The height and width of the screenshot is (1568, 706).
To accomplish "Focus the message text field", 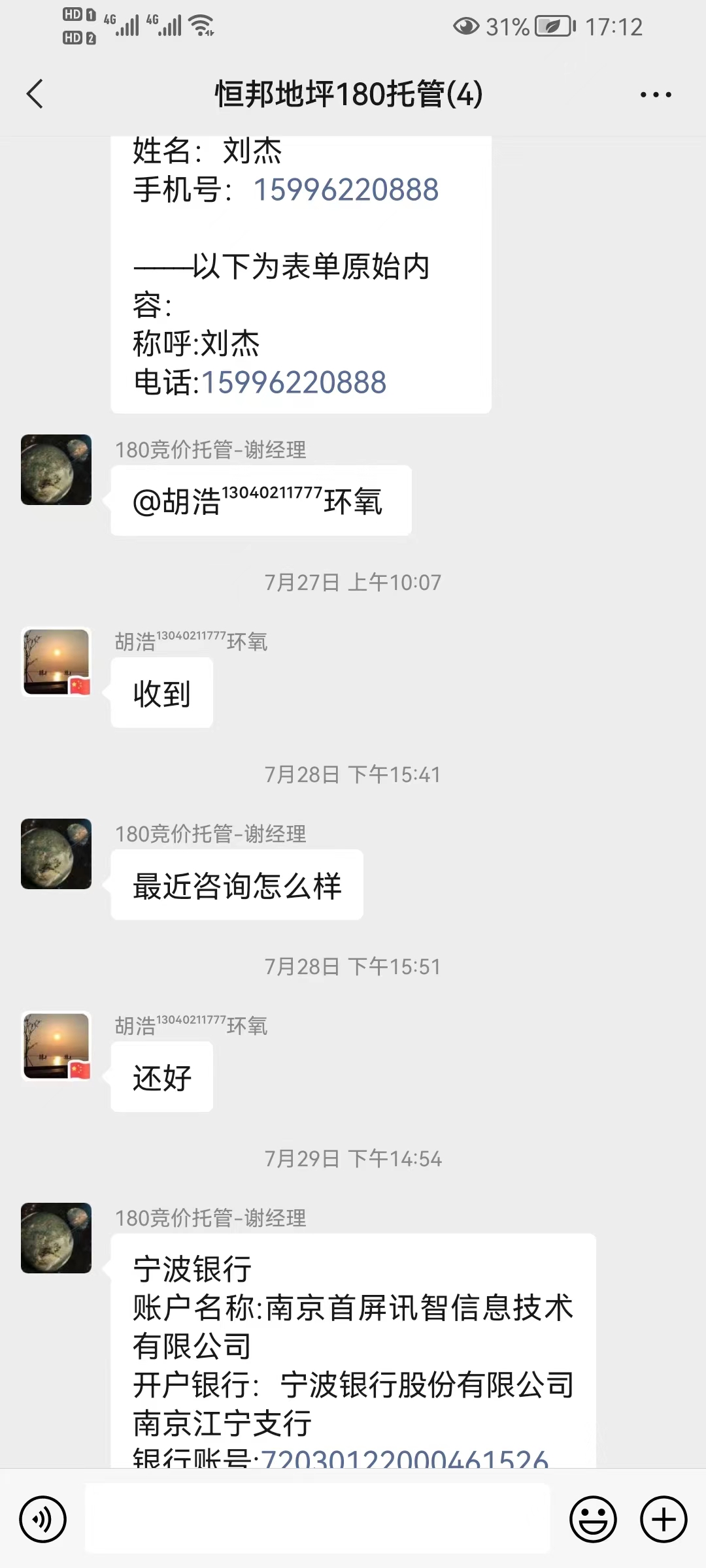I will (318, 1518).
